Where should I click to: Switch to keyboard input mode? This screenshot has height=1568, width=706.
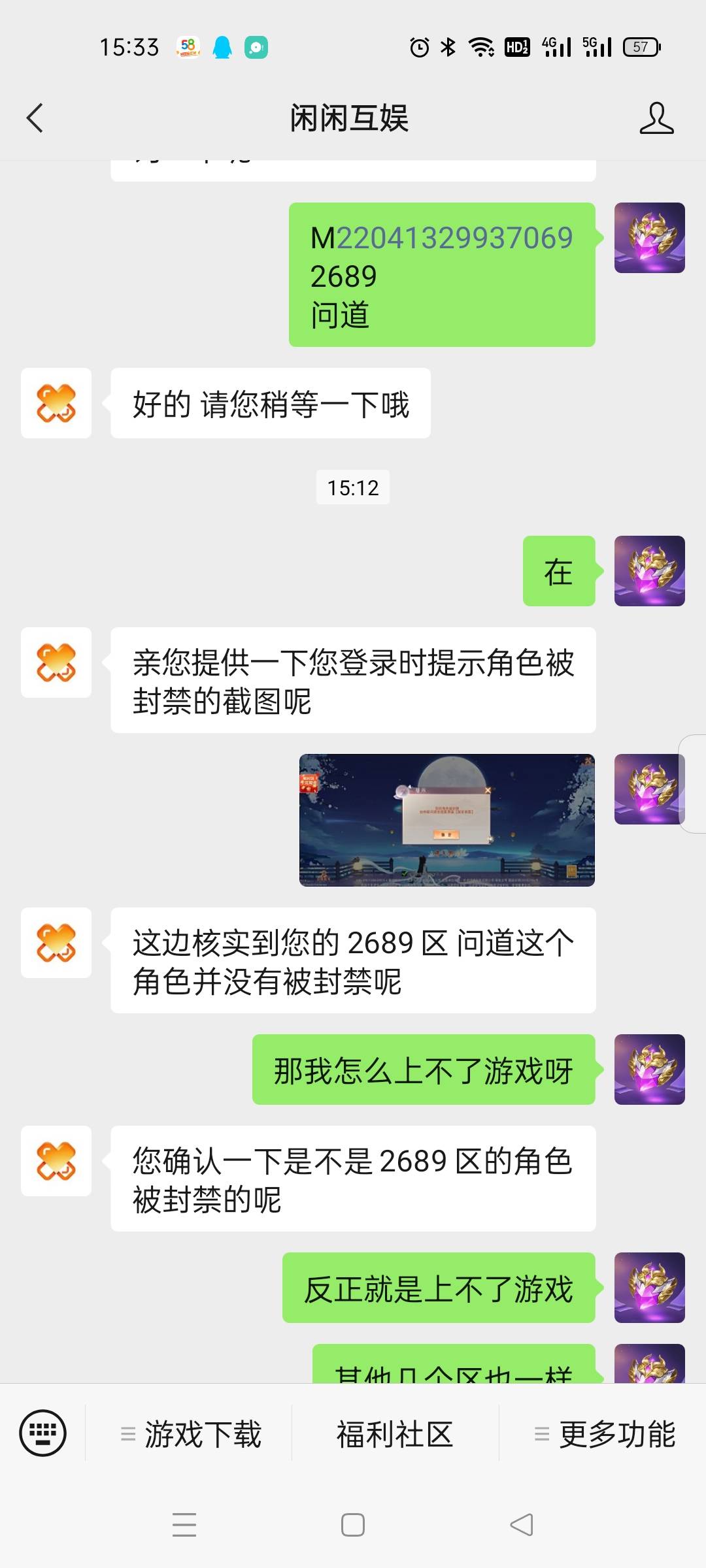point(43,1433)
